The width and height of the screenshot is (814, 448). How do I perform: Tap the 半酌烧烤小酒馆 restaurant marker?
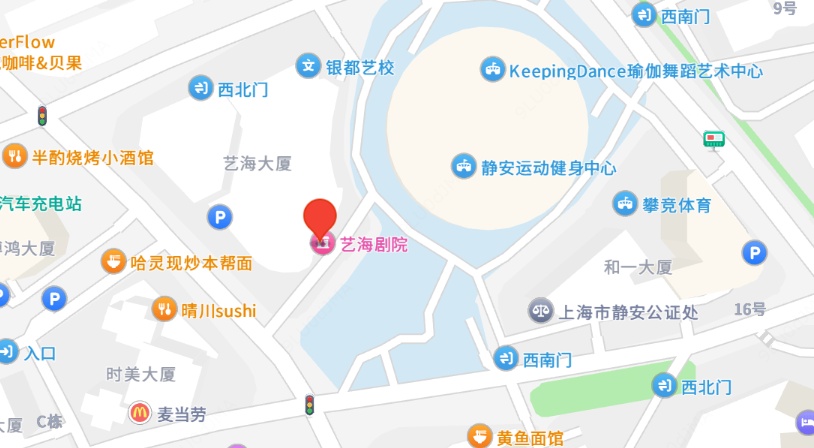coord(14,157)
